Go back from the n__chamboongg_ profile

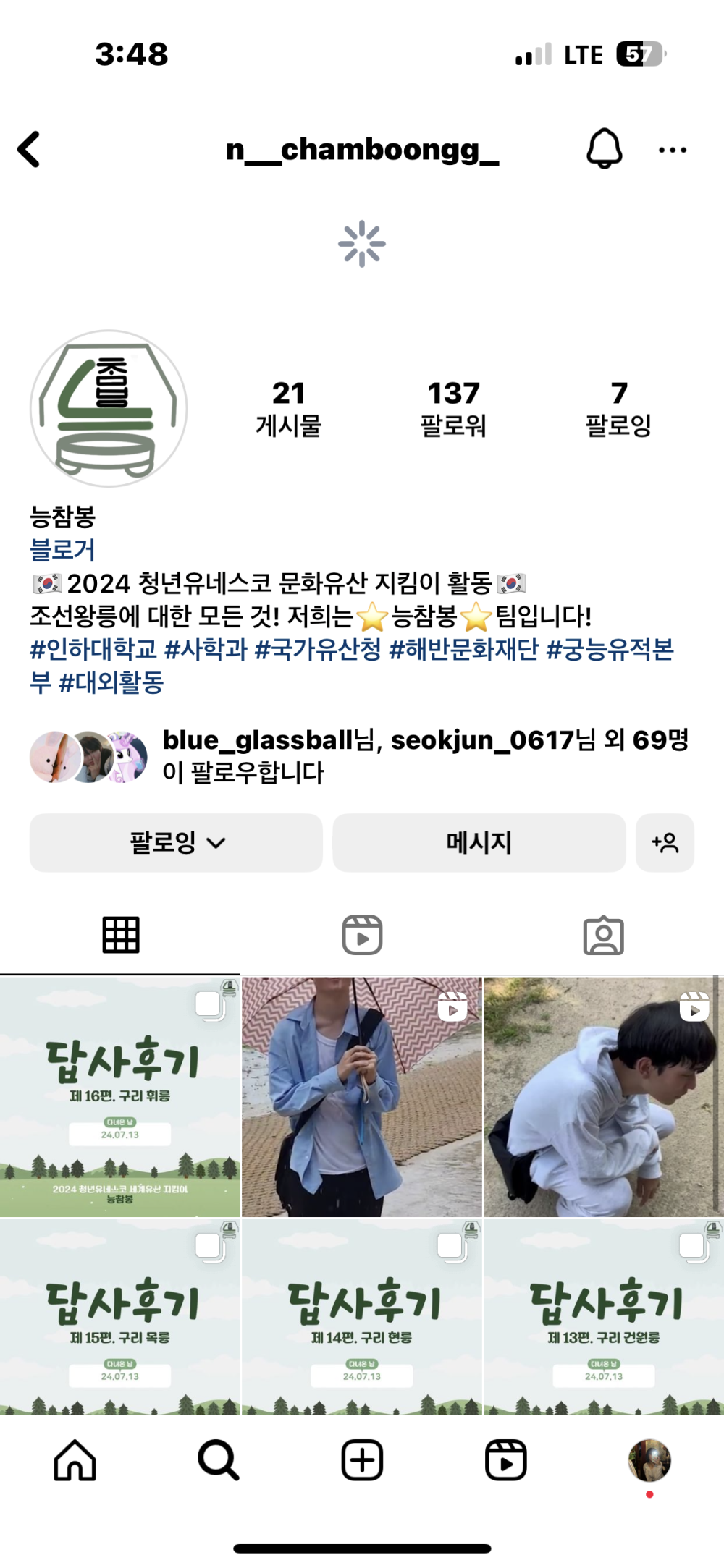point(29,150)
